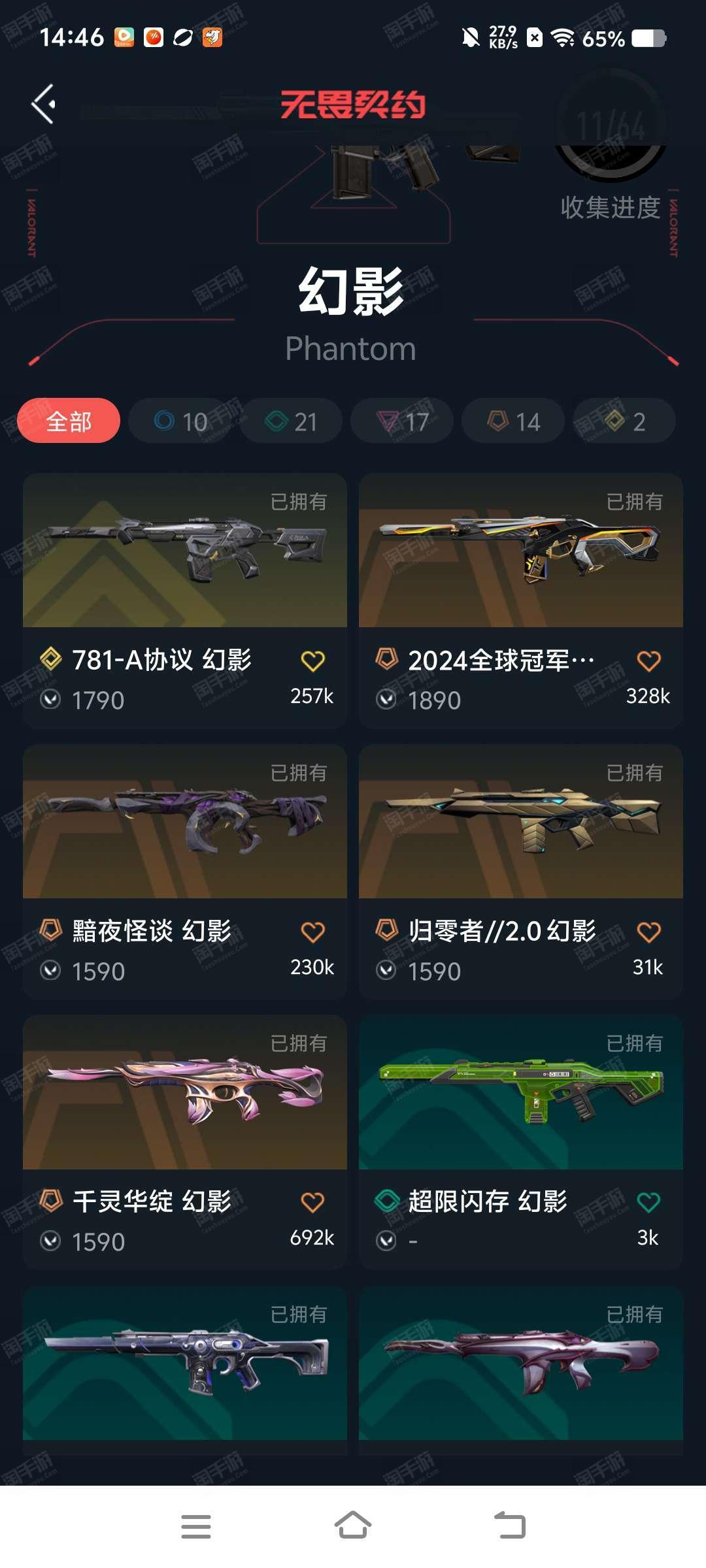
Task: Like the 黯夜怪谈 幻影 skin
Action: tap(312, 932)
